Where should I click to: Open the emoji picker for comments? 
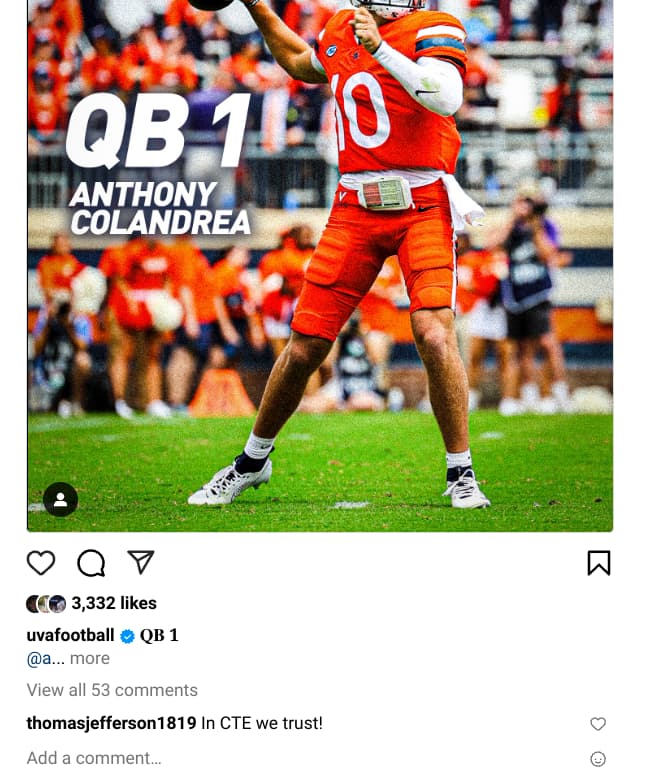pos(598,759)
